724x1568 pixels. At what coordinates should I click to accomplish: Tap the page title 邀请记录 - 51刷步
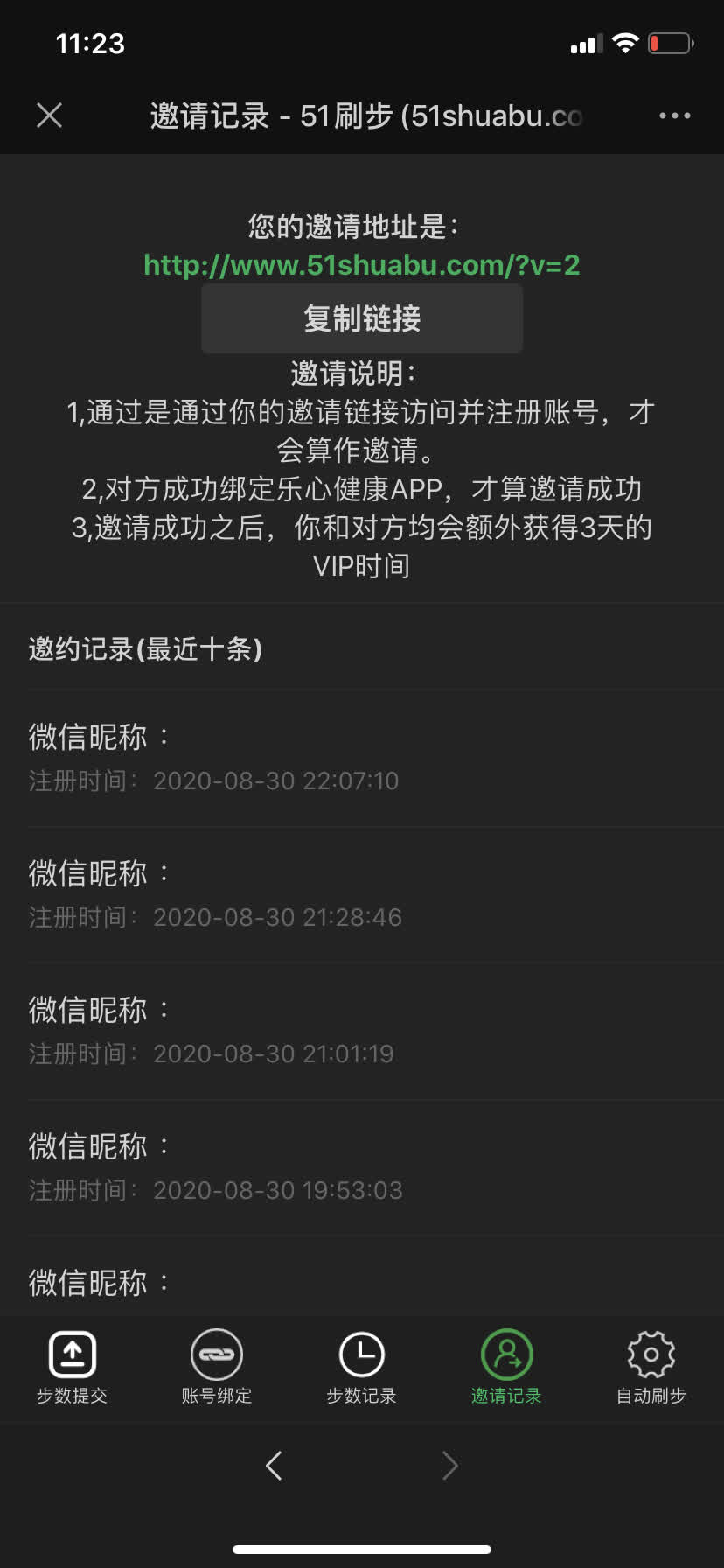pyautogui.click(x=362, y=115)
